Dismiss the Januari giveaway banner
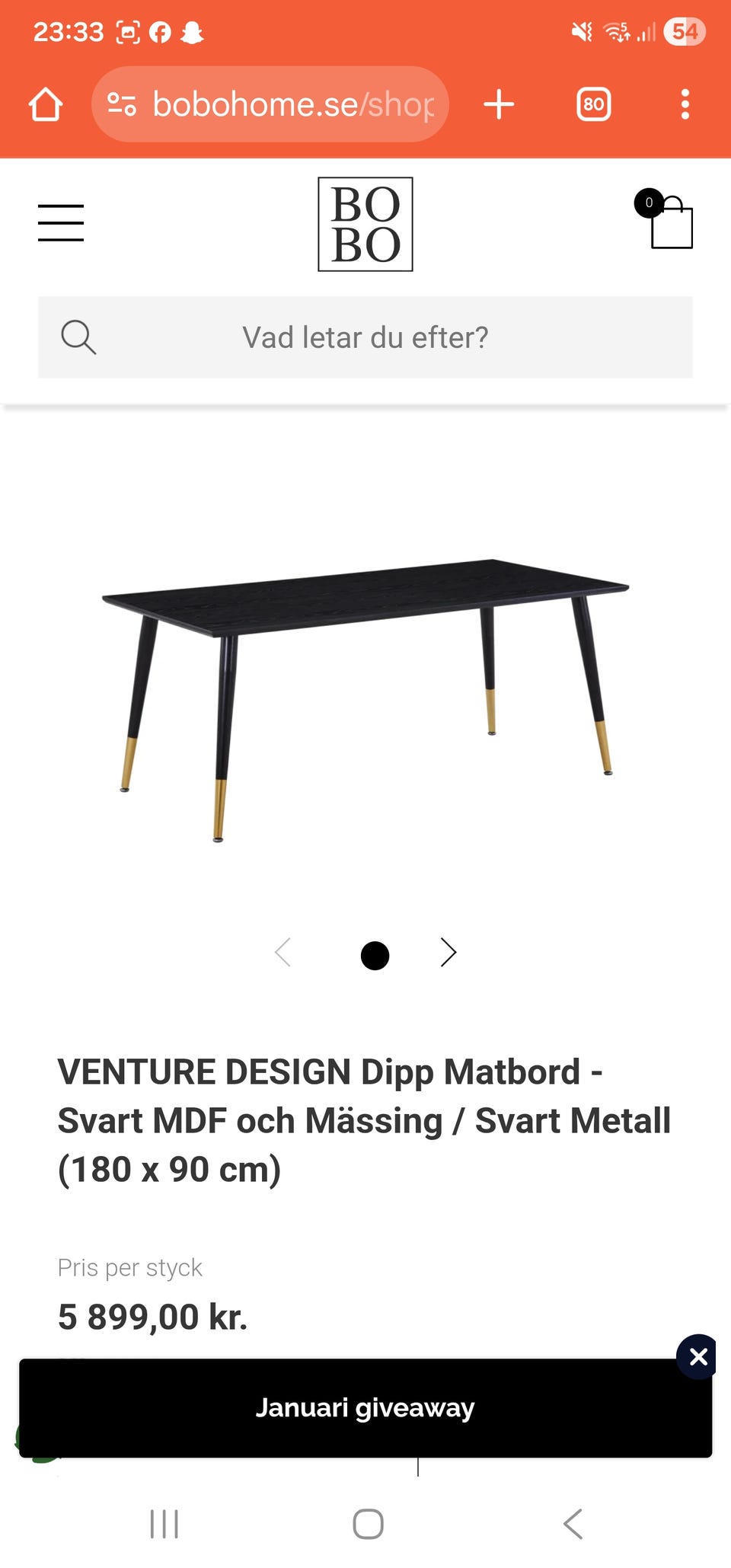The image size is (731, 1568). point(697,1356)
